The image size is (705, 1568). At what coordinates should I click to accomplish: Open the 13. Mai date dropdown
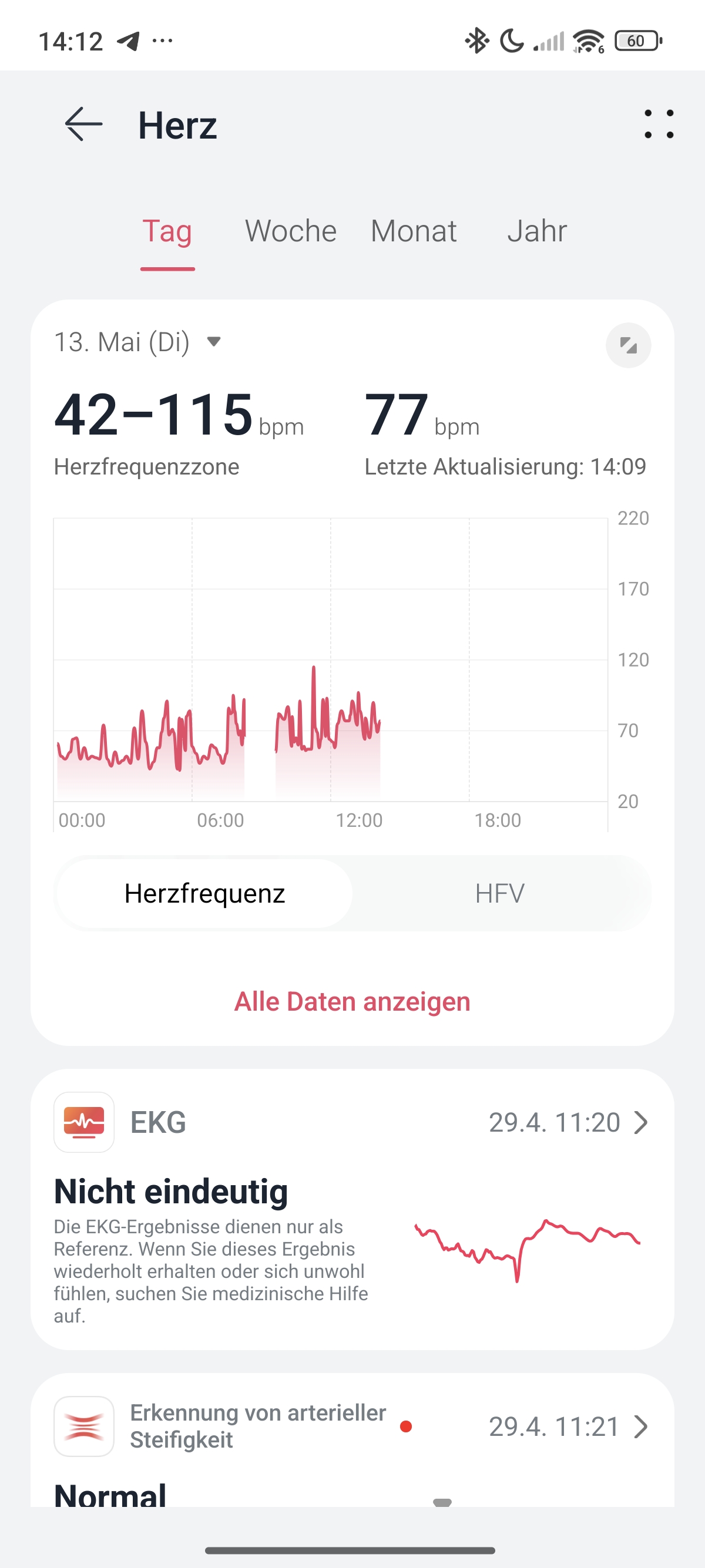[x=137, y=341]
